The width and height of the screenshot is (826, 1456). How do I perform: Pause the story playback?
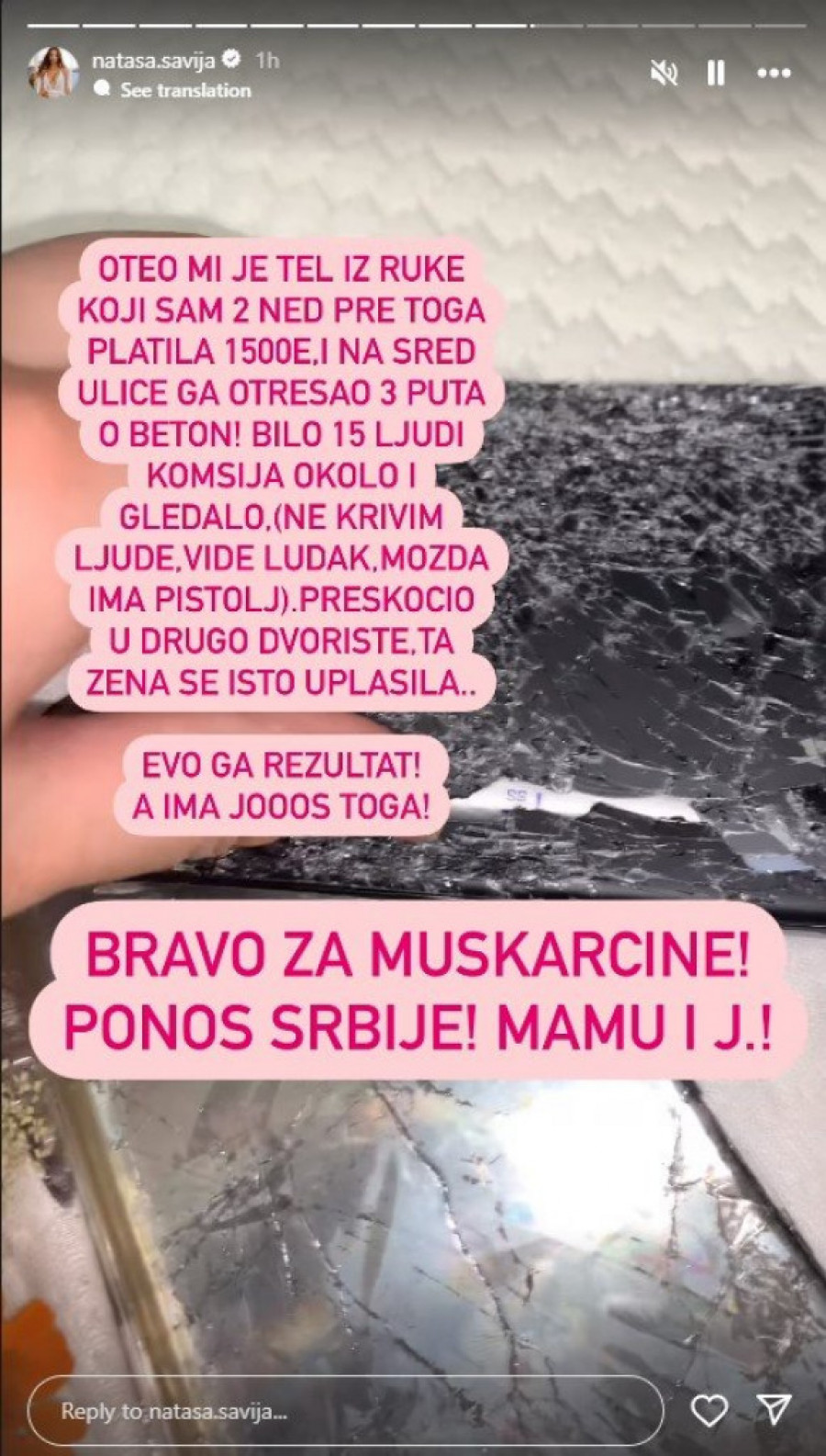click(x=716, y=73)
